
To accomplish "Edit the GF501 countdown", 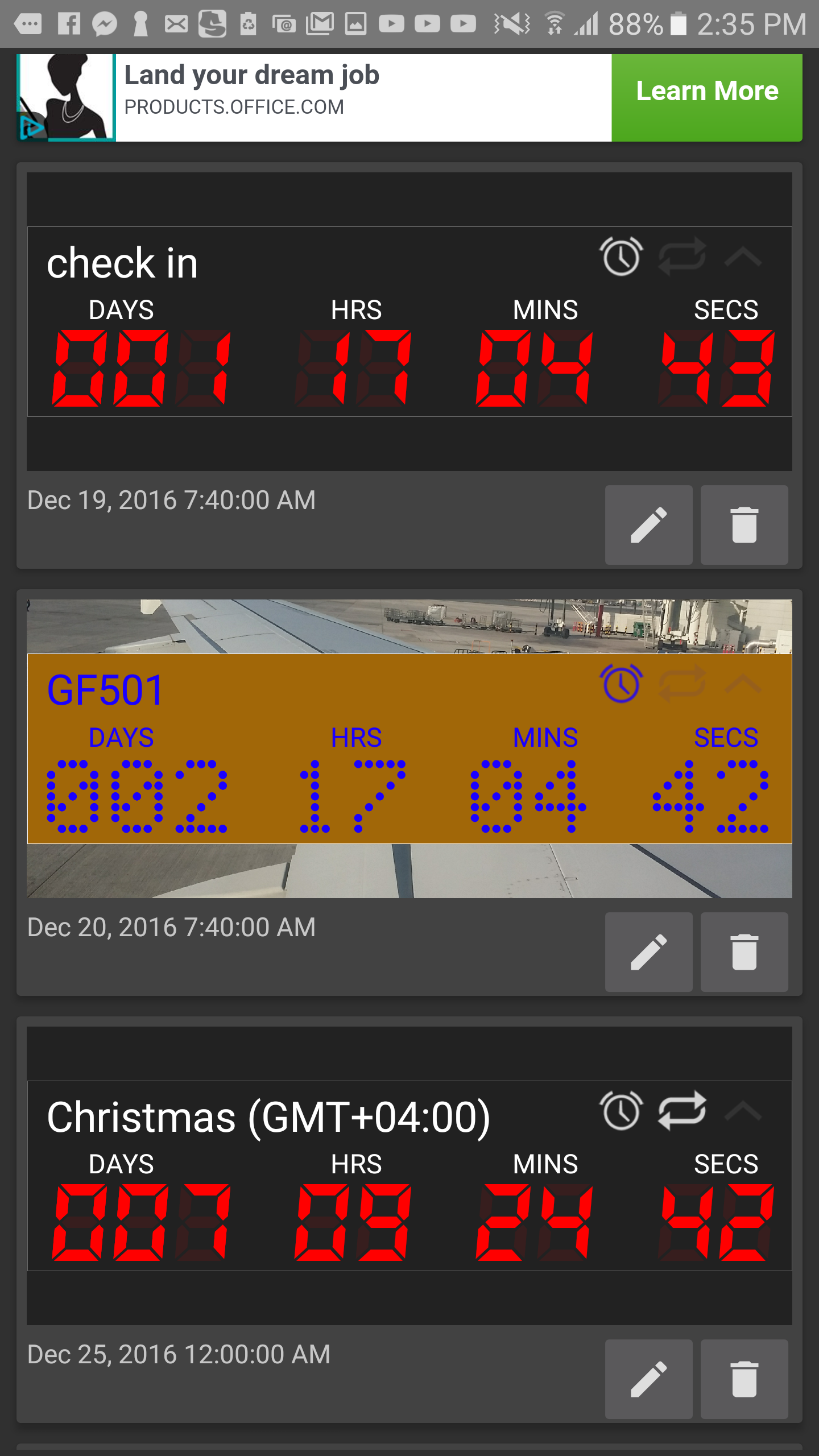I will click(648, 952).
